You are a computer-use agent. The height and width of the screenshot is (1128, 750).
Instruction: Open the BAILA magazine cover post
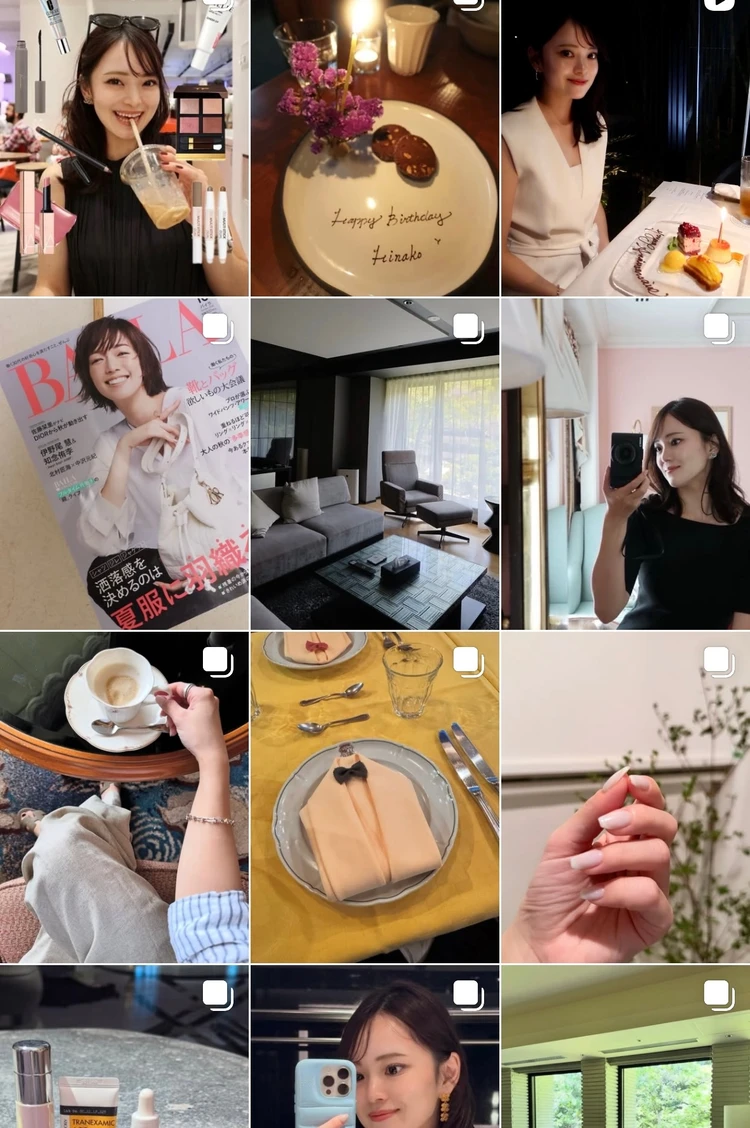pyautogui.click(x=124, y=464)
